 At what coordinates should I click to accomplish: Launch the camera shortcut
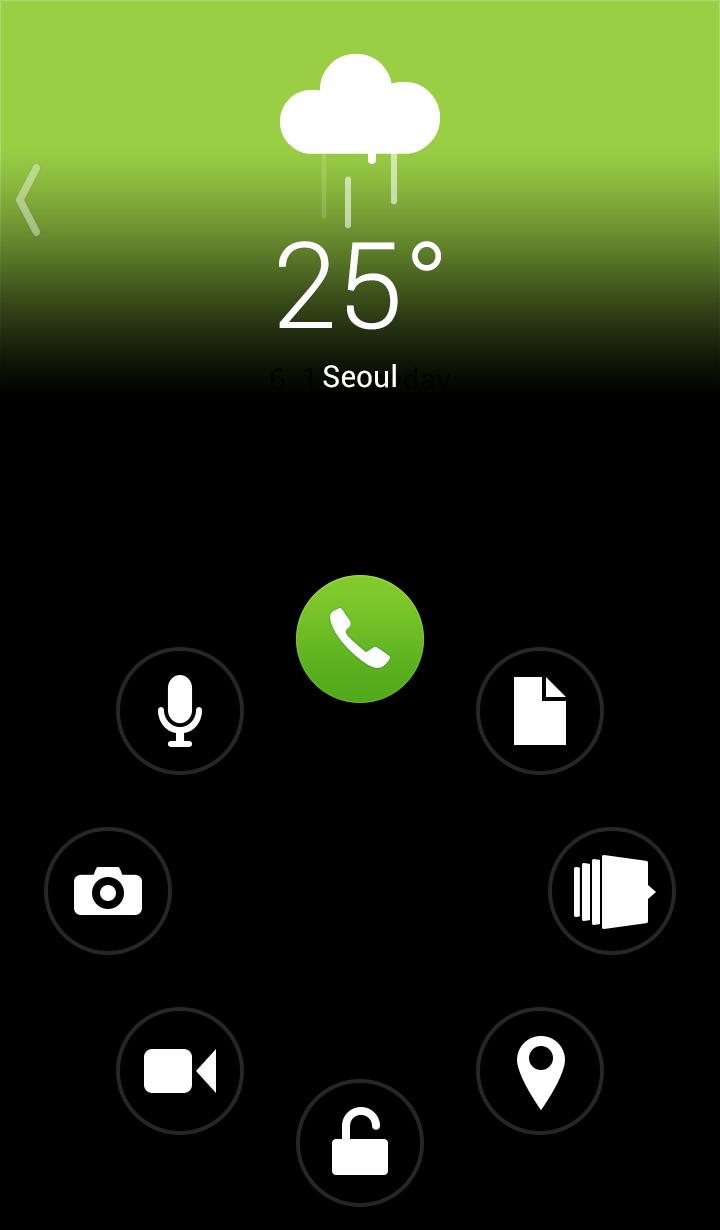coord(108,891)
